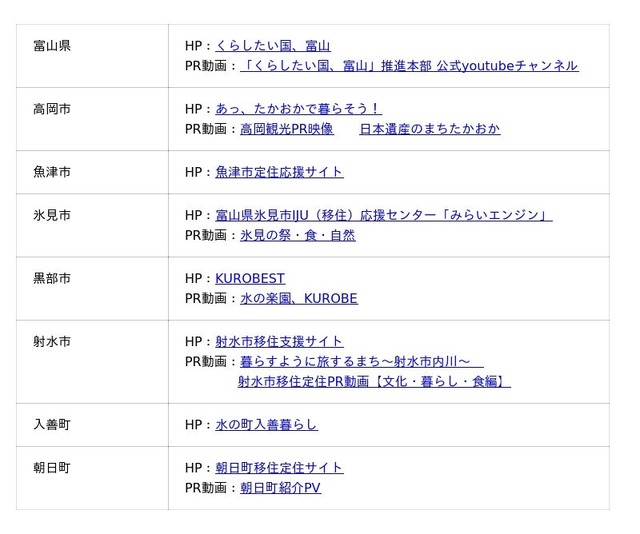Open the KUROBEST homepage link
This screenshot has width=640, height=534.
point(250,279)
